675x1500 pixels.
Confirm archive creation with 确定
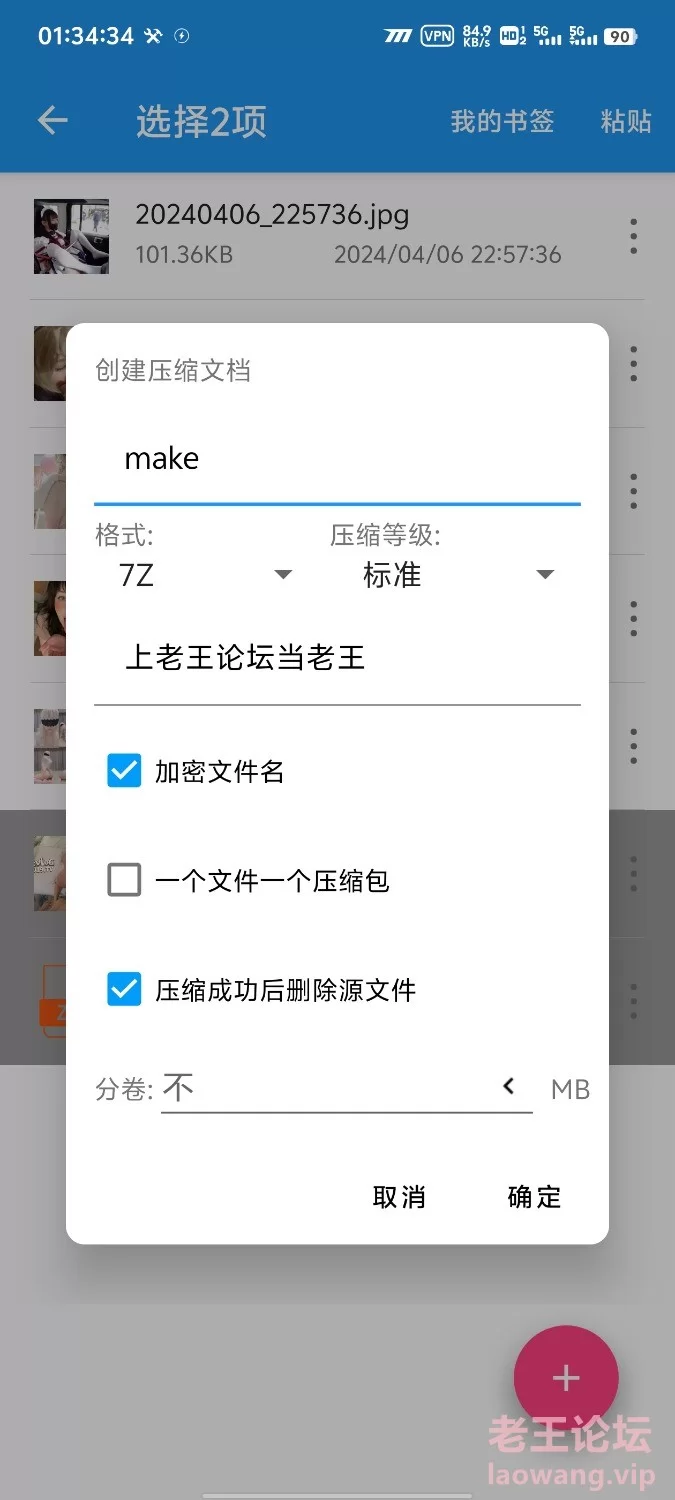(x=534, y=1197)
